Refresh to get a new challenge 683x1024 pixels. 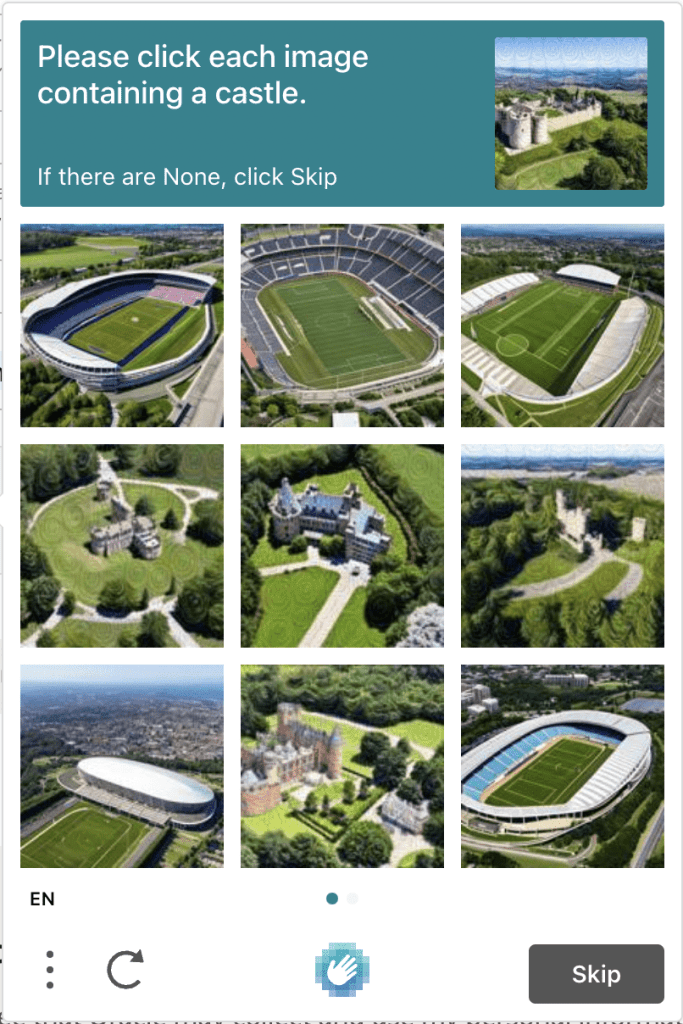[x=125, y=970]
